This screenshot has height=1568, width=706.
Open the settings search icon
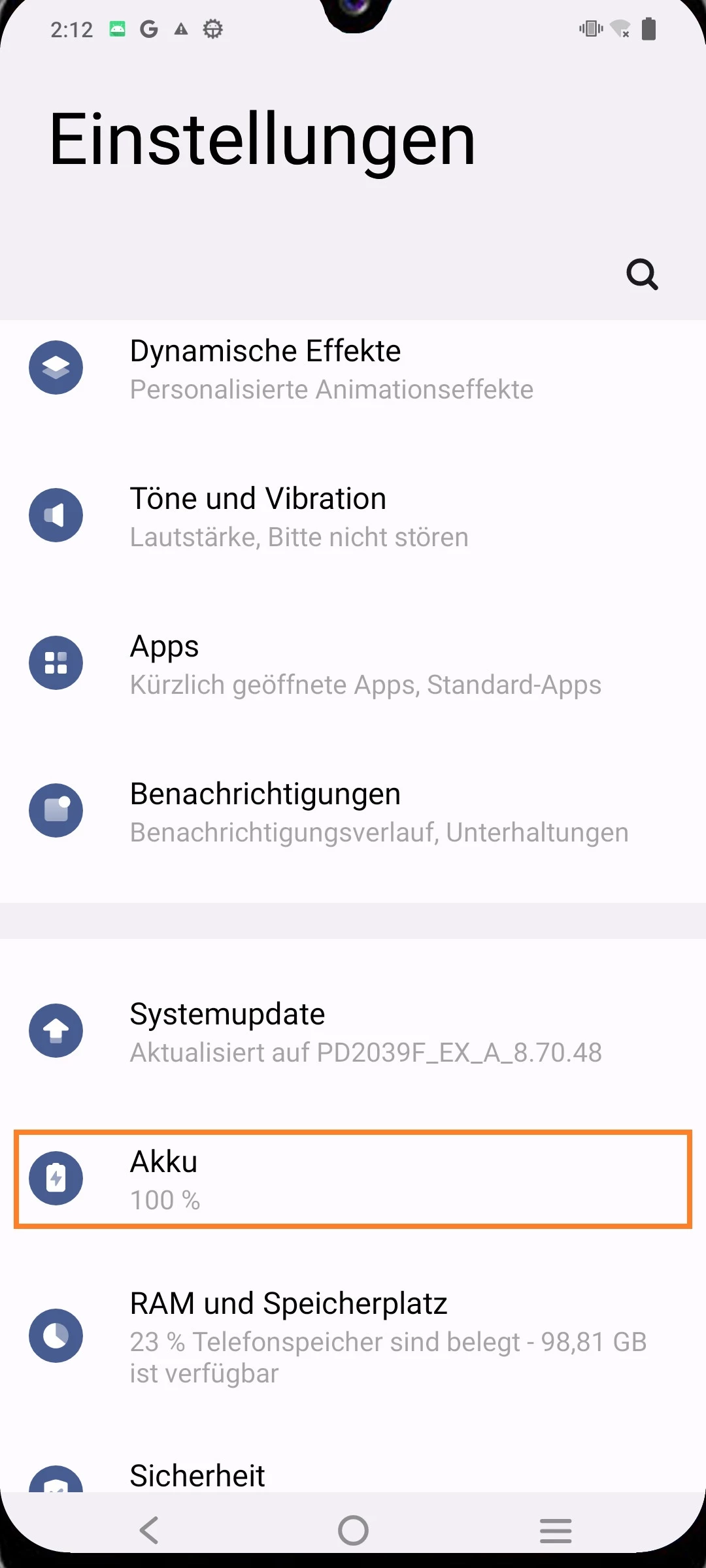(x=642, y=274)
